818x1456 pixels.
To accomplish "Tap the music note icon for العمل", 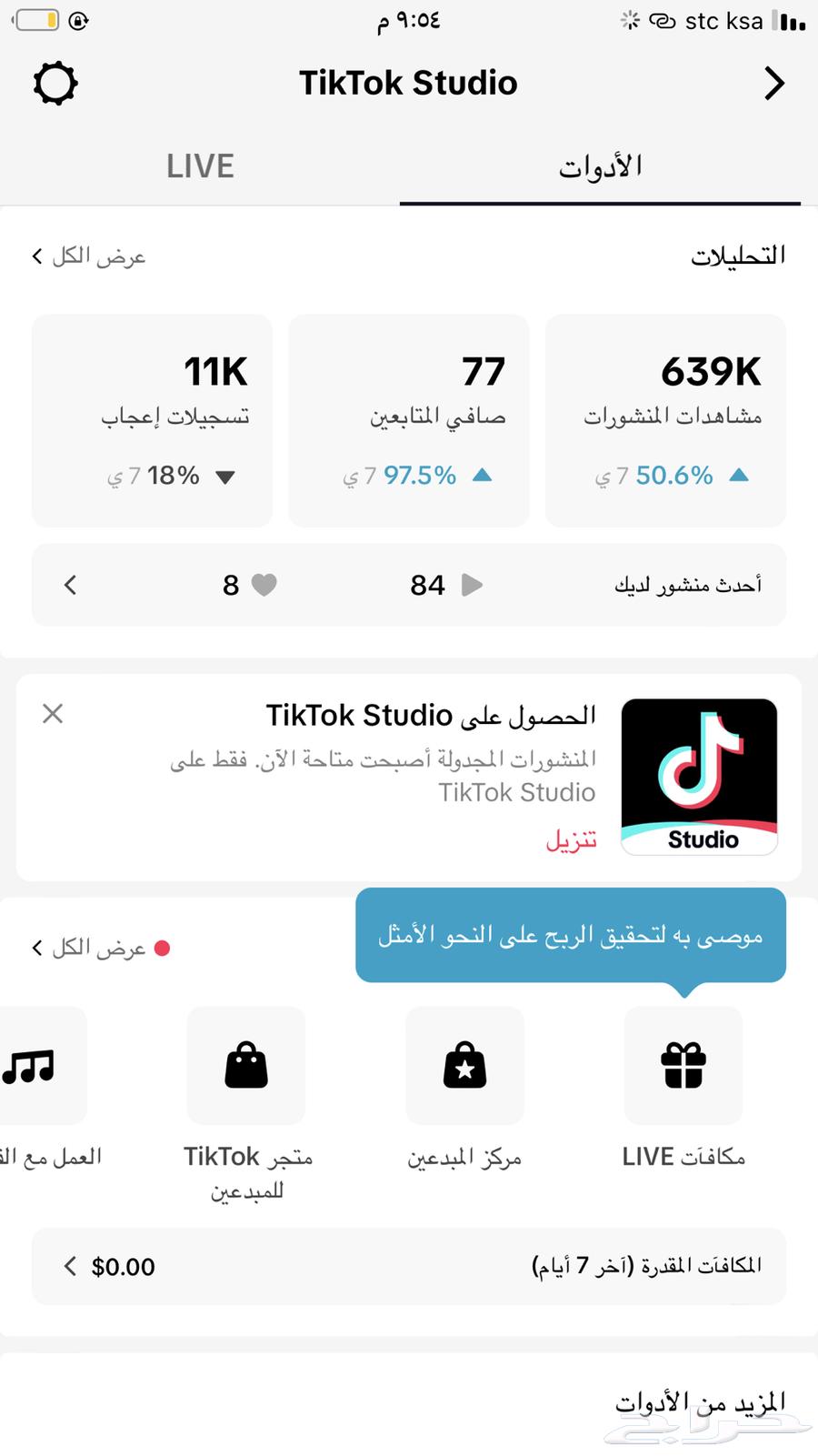I will pyautogui.click(x=27, y=1066).
